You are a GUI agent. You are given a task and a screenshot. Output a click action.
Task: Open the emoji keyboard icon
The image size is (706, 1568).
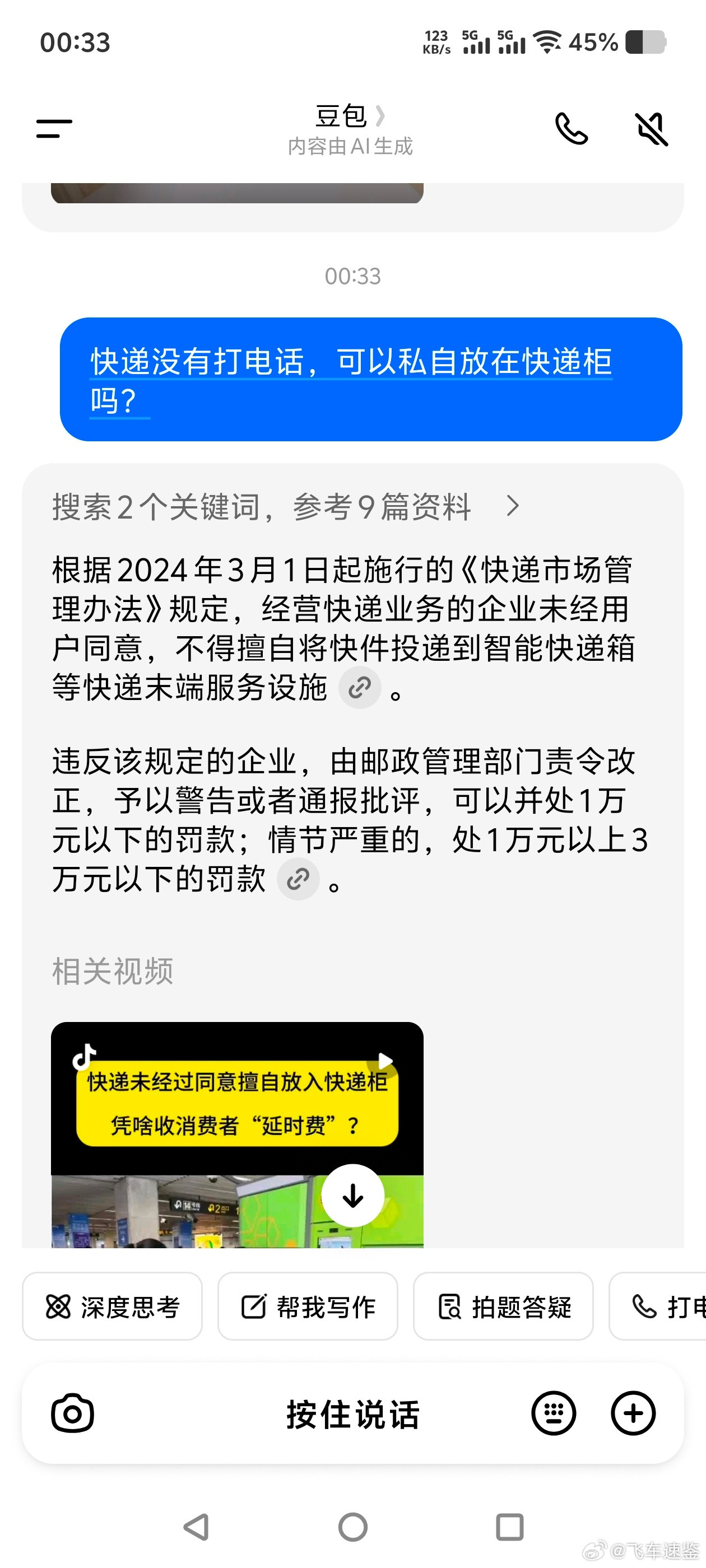coord(553,1413)
